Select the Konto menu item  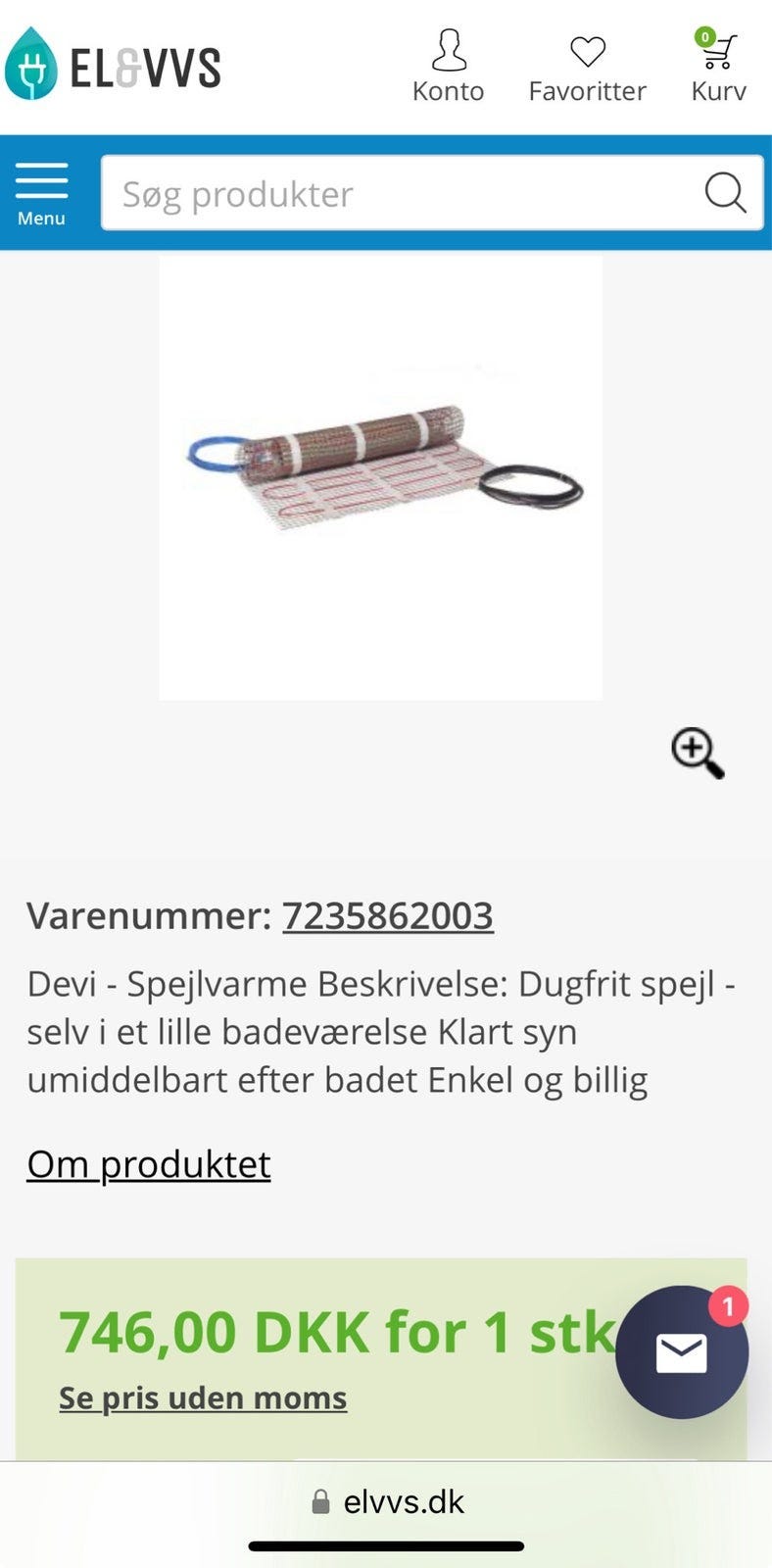coord(449,91)
